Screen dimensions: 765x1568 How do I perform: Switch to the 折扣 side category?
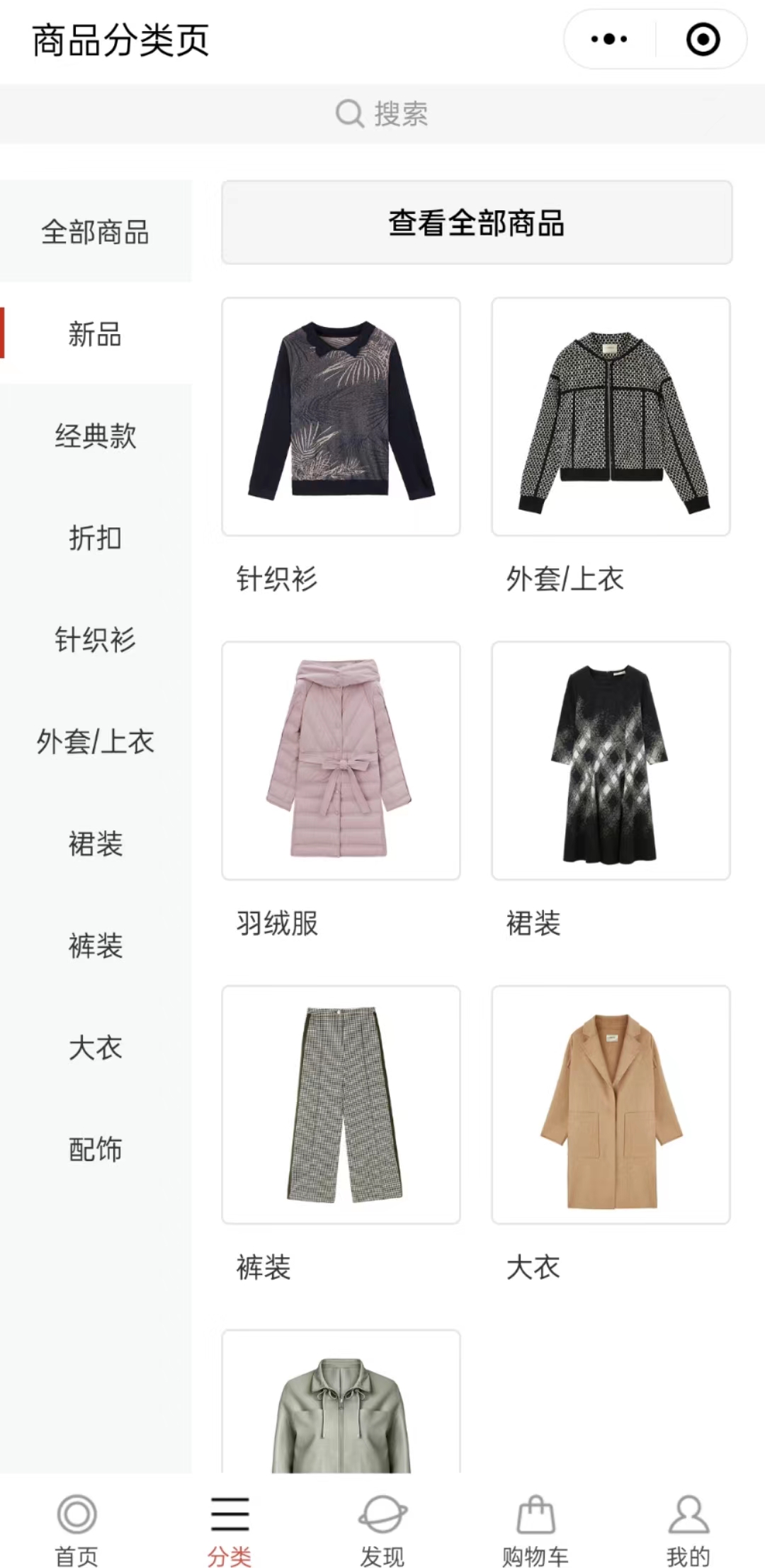click(x=96, y=538)
